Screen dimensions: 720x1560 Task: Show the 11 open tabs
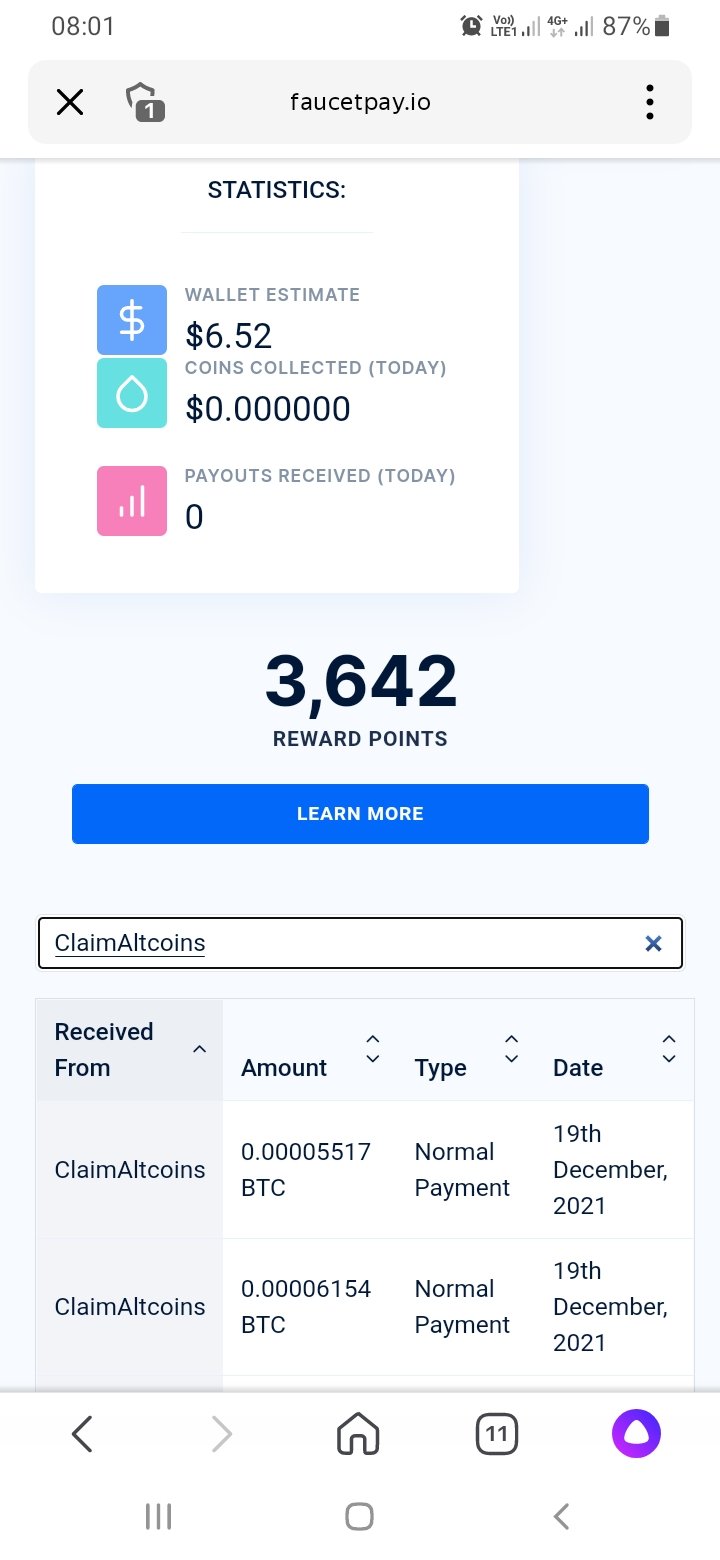coord(497,1435)
